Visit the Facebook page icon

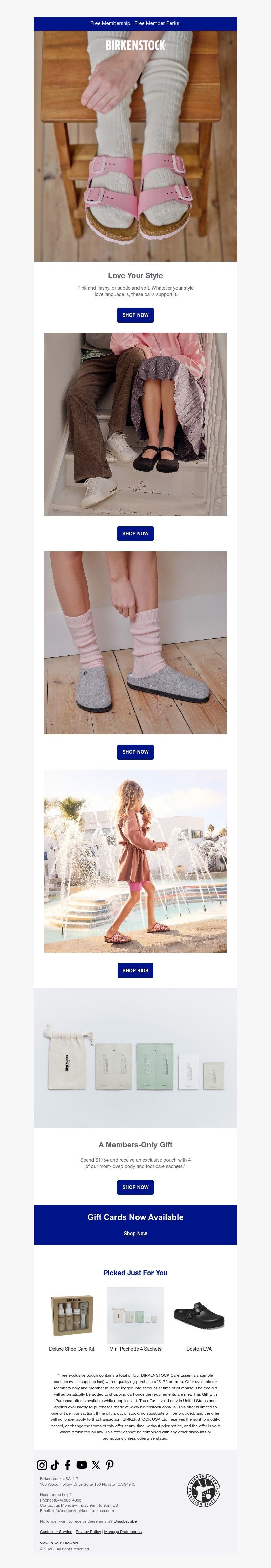click(x=67, y=1465)
